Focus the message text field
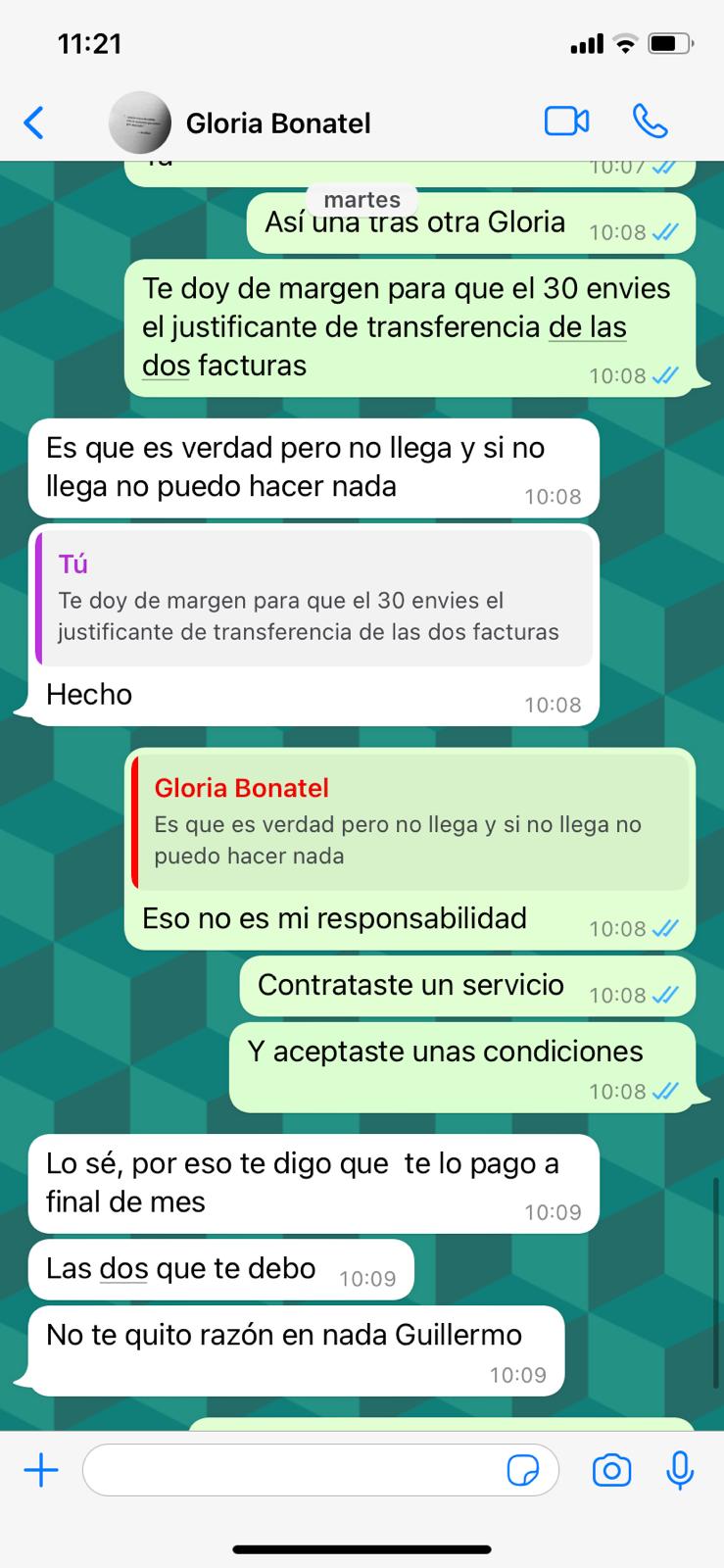This screenshot has height=1568, width=724. click(294, 1470)
